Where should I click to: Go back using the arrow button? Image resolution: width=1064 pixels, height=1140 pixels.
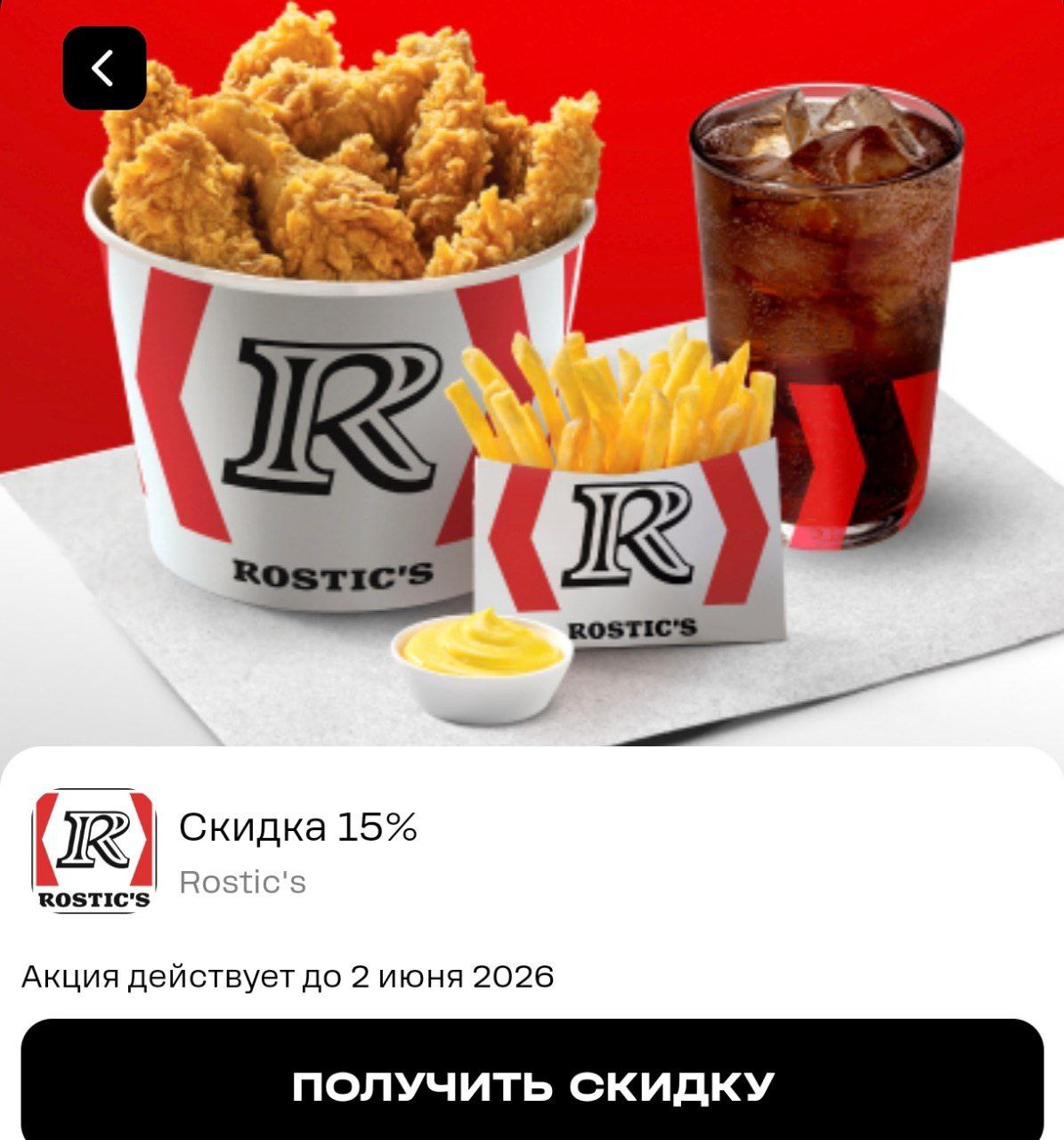pos(104,69)
